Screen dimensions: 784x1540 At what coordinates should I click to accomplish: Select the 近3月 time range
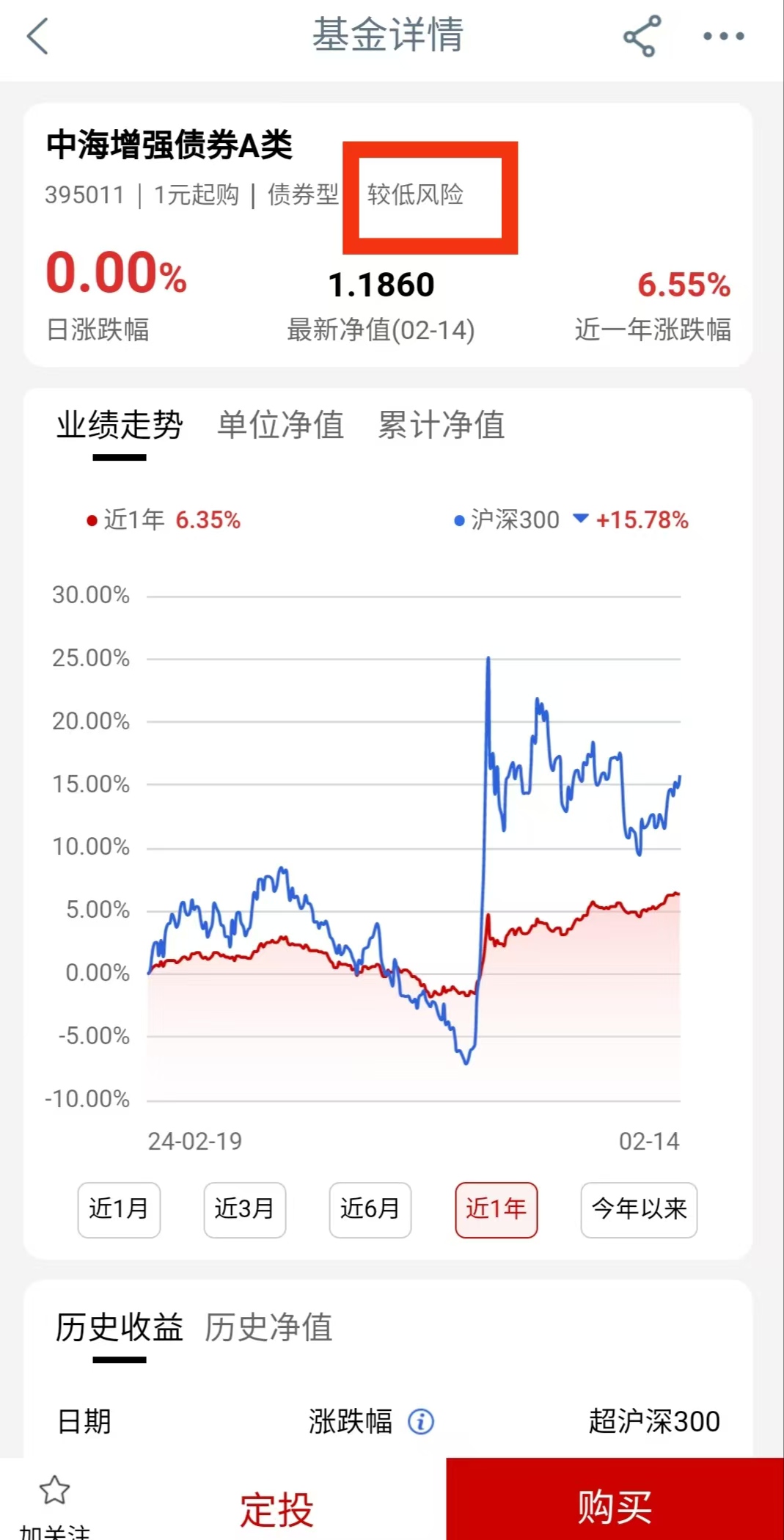click(244, 1210)
